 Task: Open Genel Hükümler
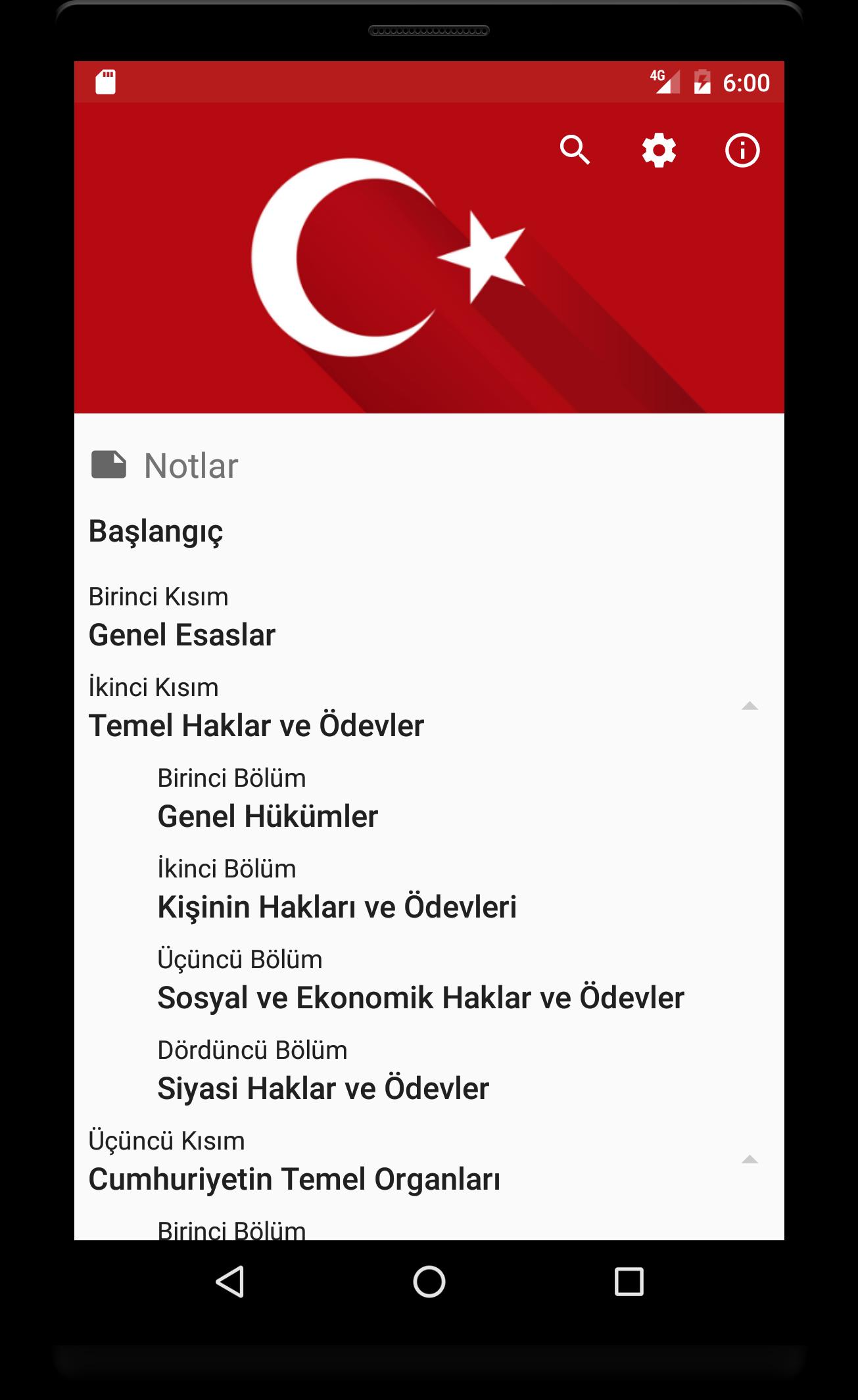[268, 816]
